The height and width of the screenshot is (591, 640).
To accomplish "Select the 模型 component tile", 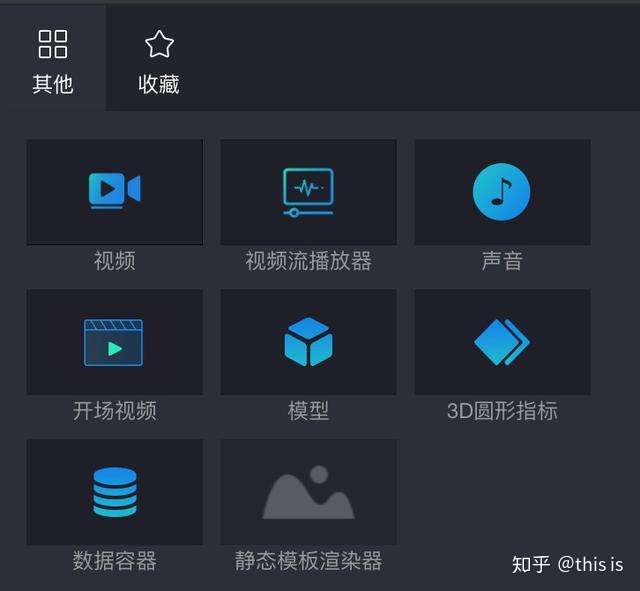I will click(308, 342).
